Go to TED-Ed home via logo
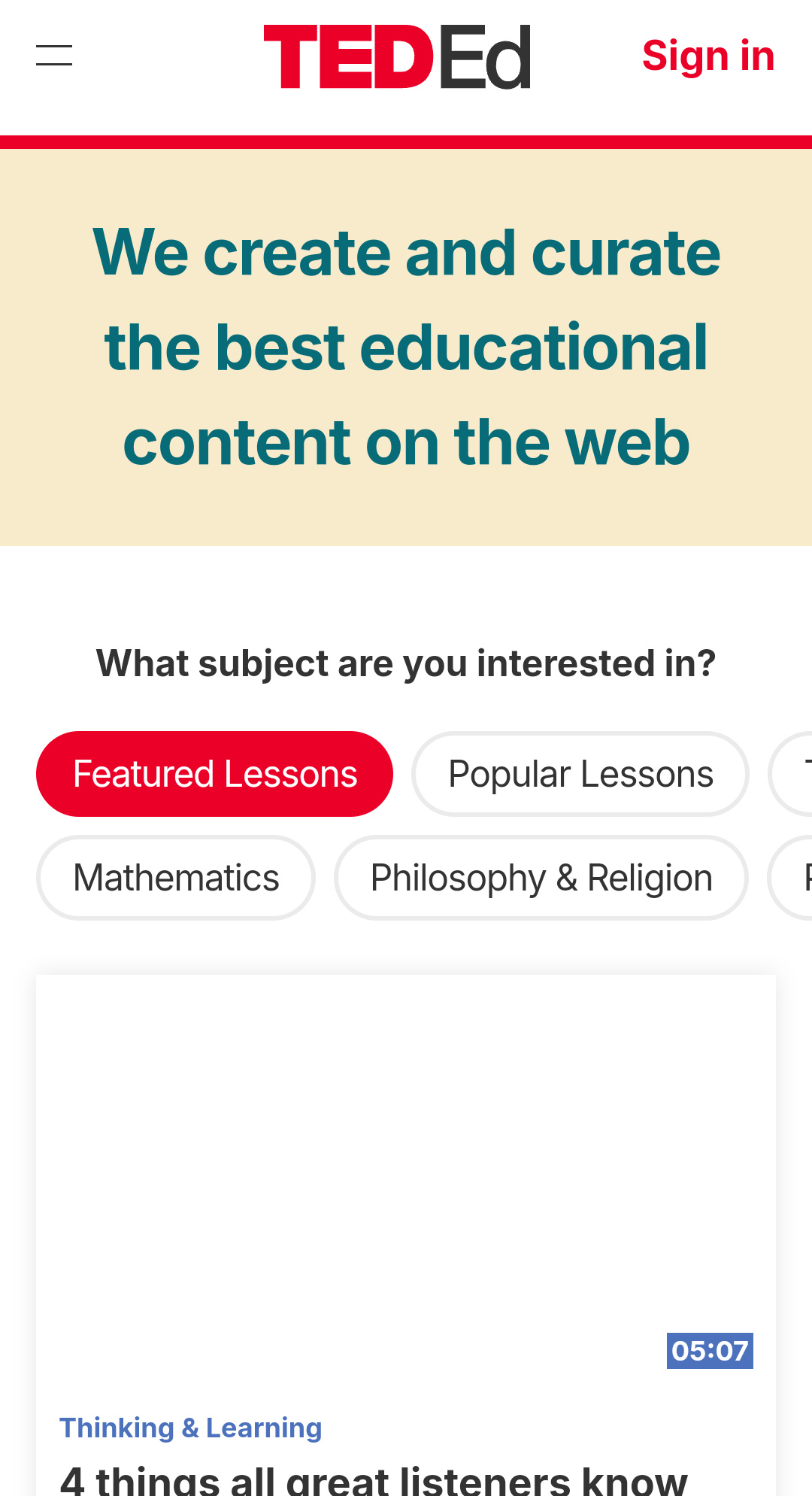 coord(397,57)
